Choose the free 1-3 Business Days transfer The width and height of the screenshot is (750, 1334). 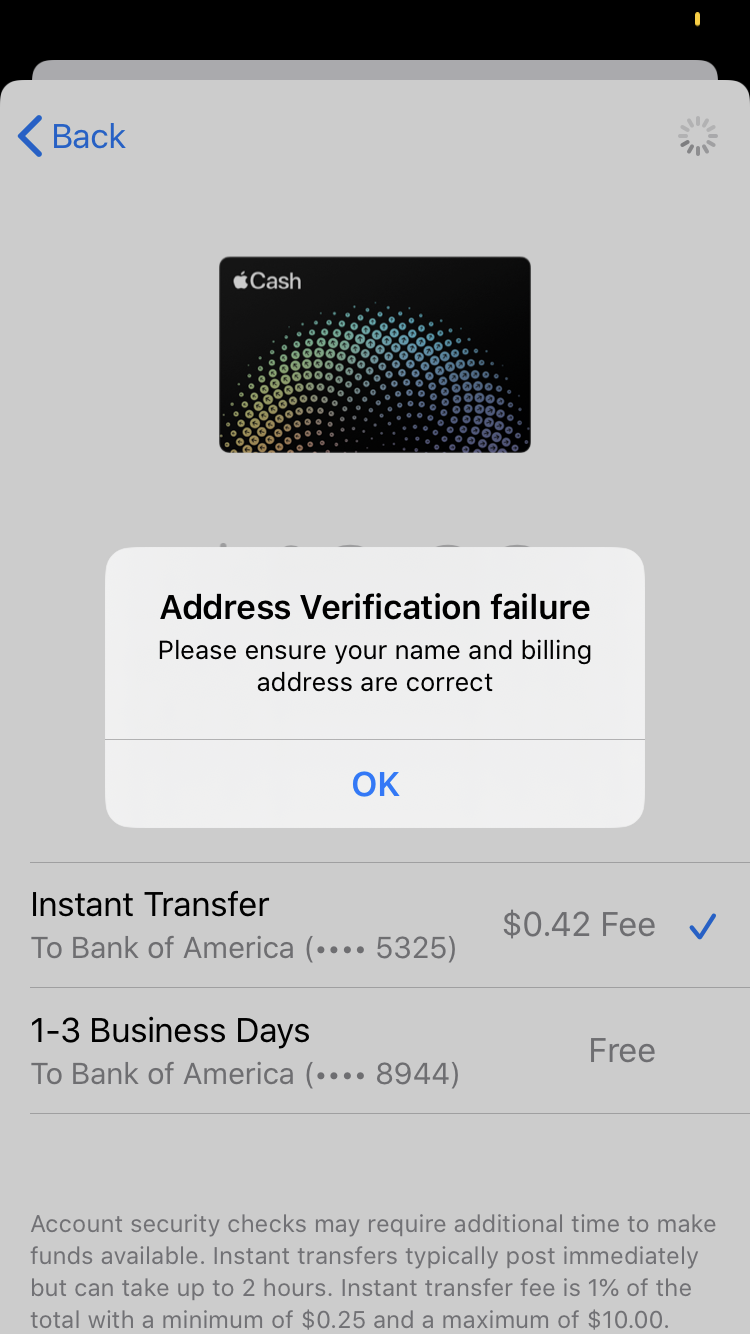coord(375,1050)
